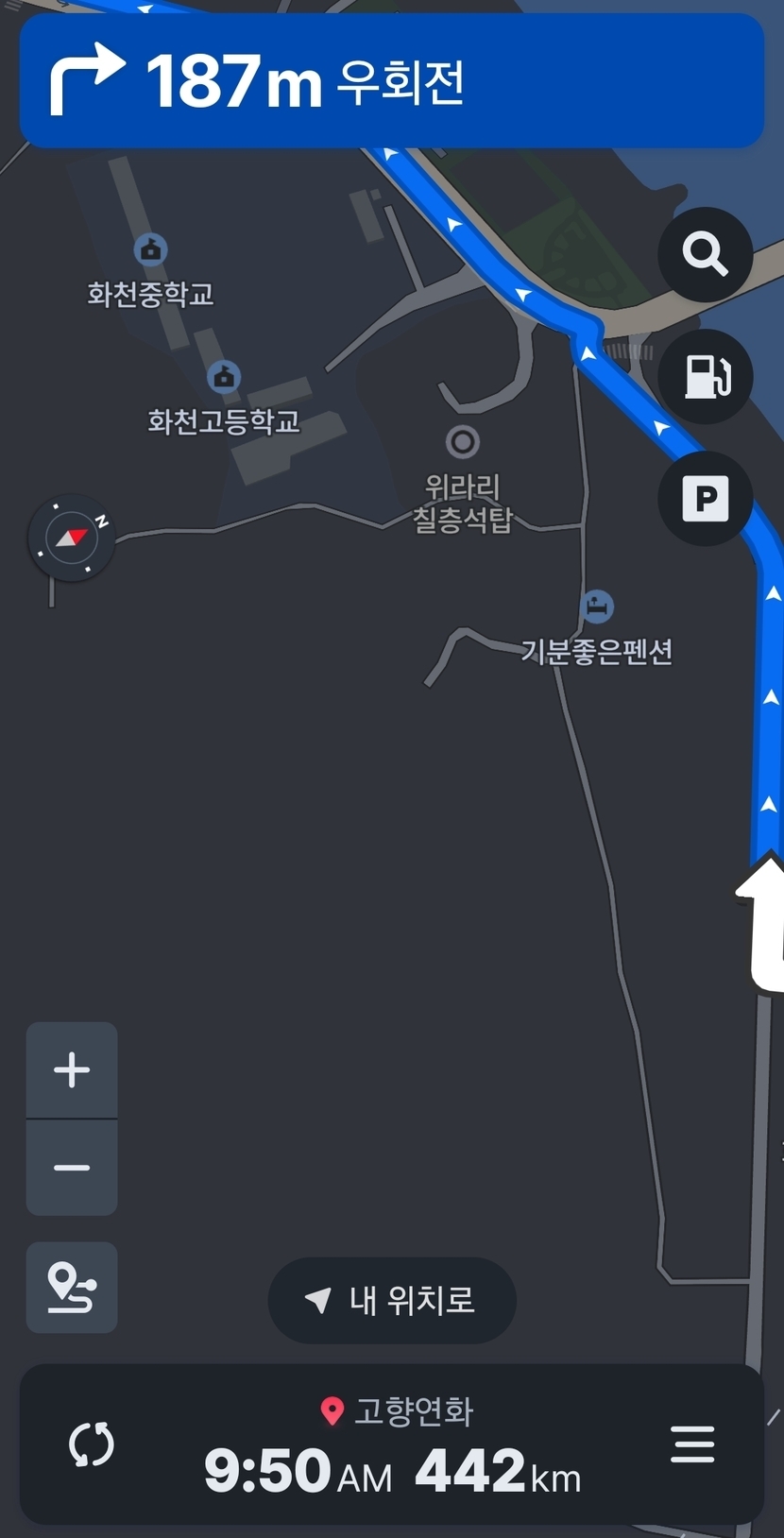Select the 화천중학교 map marker
This screenshot has height=1538, width=784.
pos(150,250)
